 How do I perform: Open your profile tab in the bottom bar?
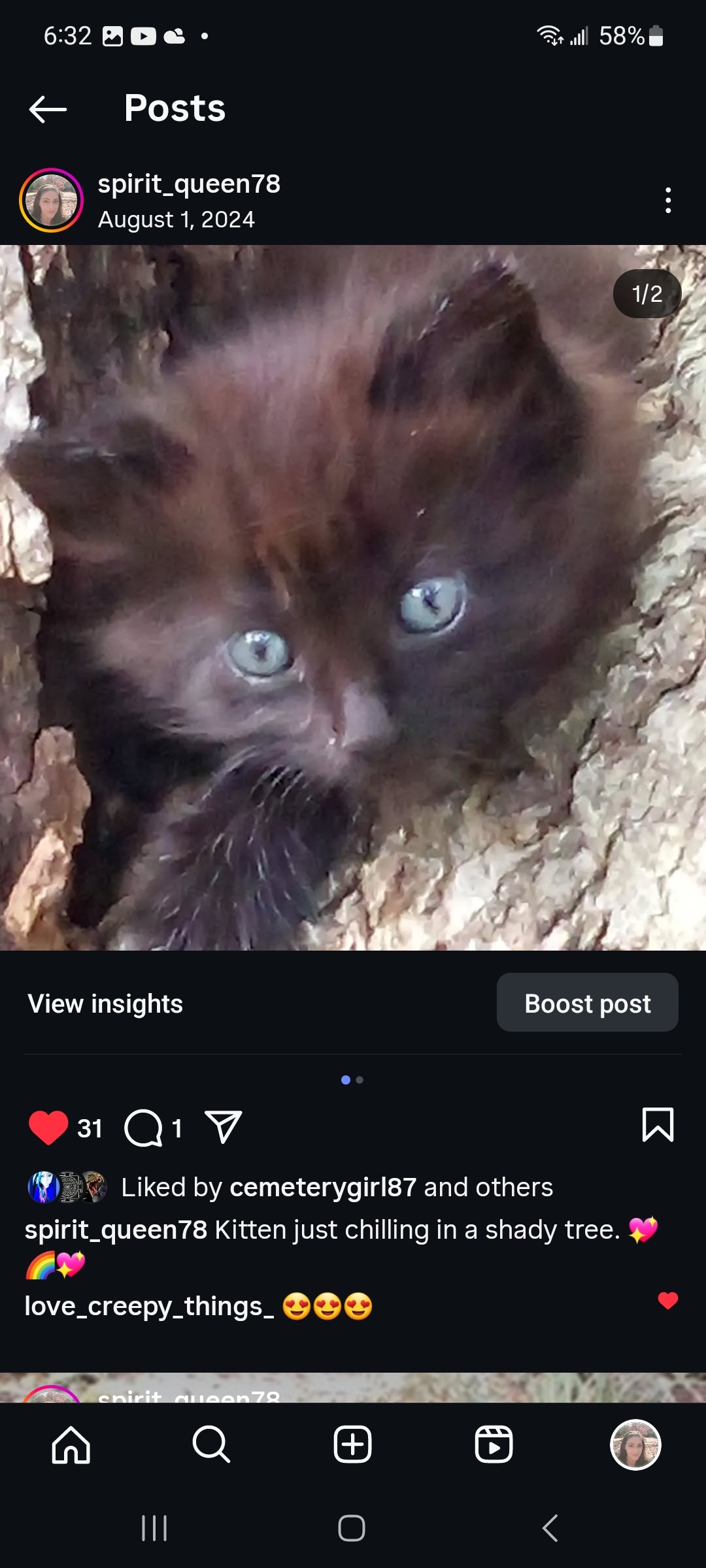(635, 1445)
